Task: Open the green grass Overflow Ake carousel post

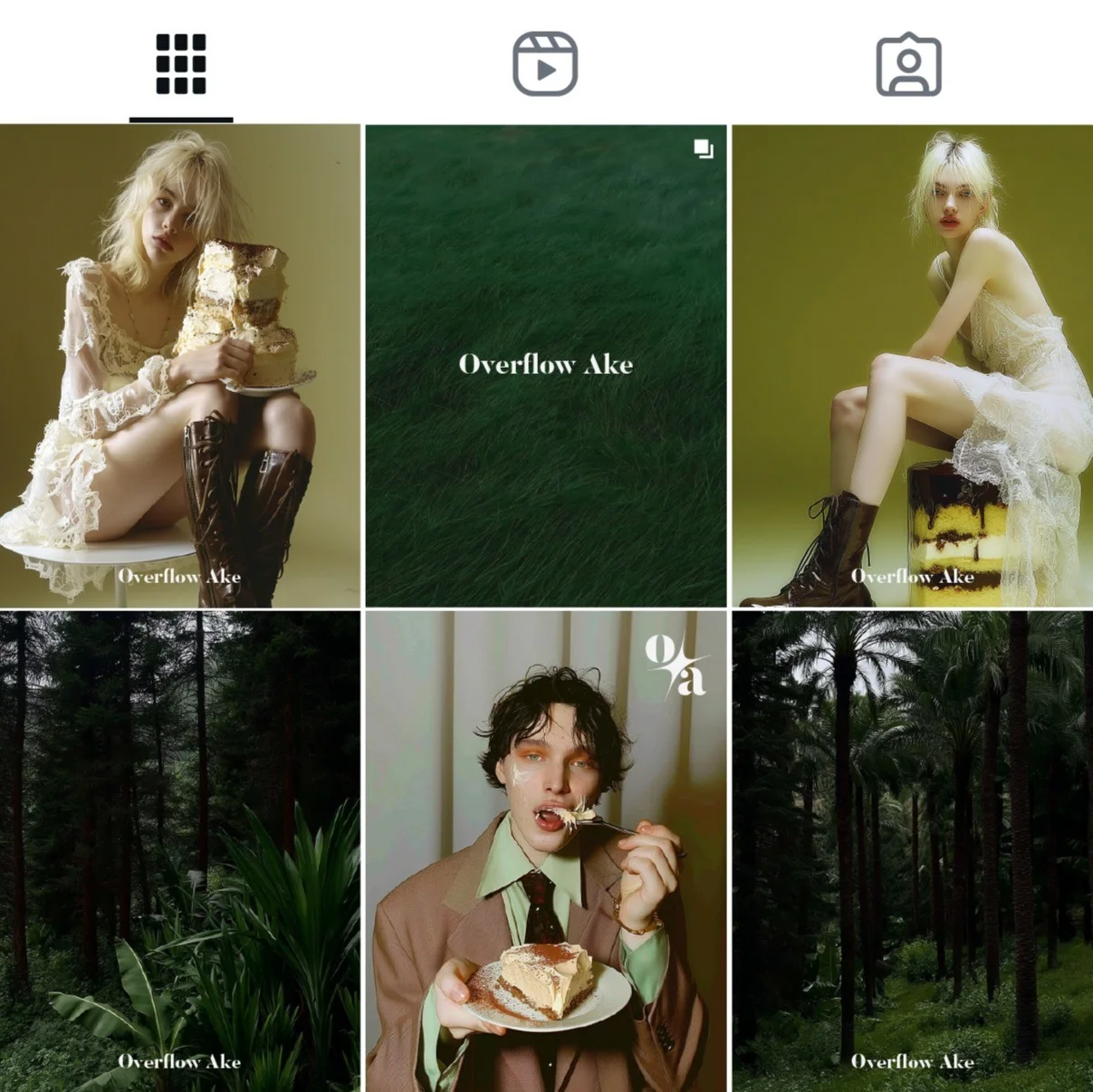Action: [x=545, y=366]
